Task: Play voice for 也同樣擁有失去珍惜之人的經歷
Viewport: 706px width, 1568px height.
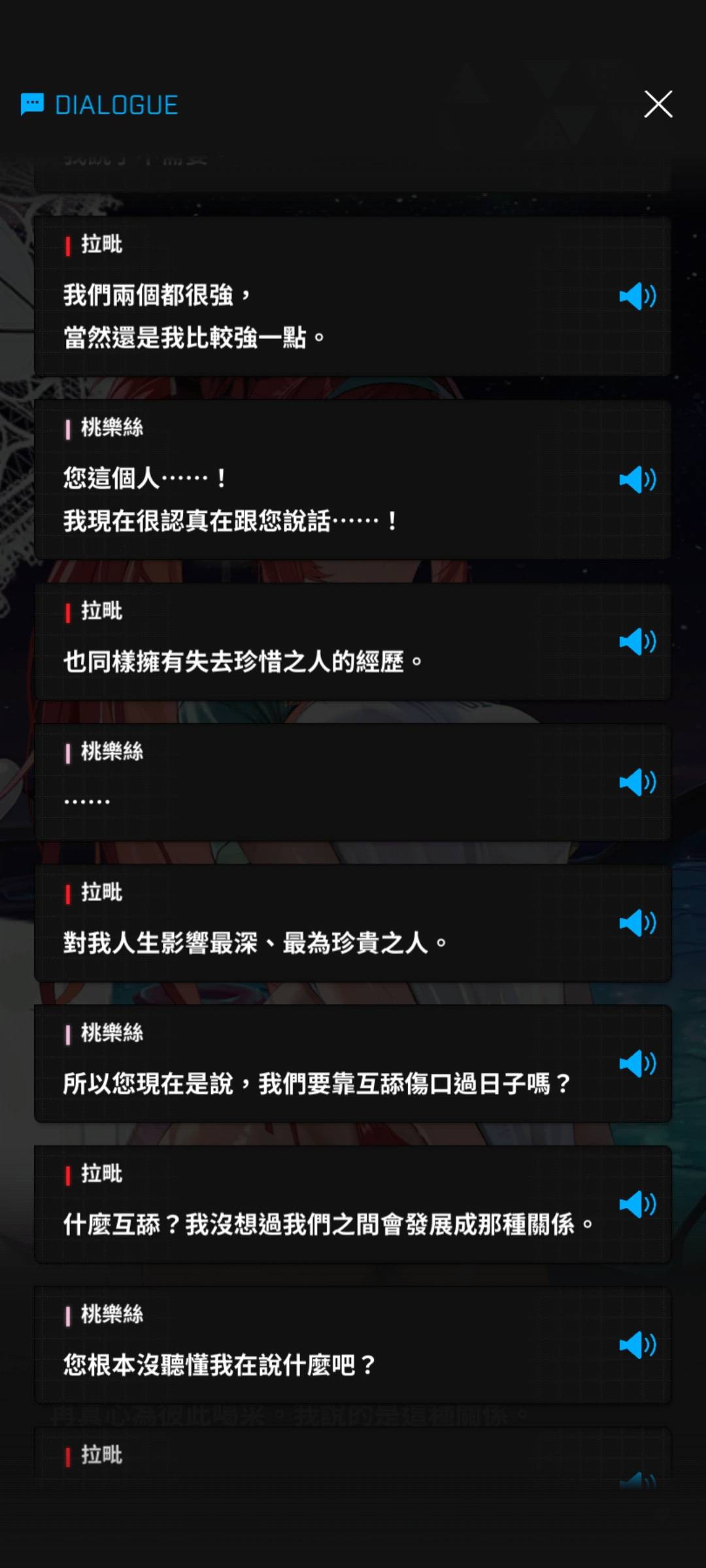Action: coord(637,642)
